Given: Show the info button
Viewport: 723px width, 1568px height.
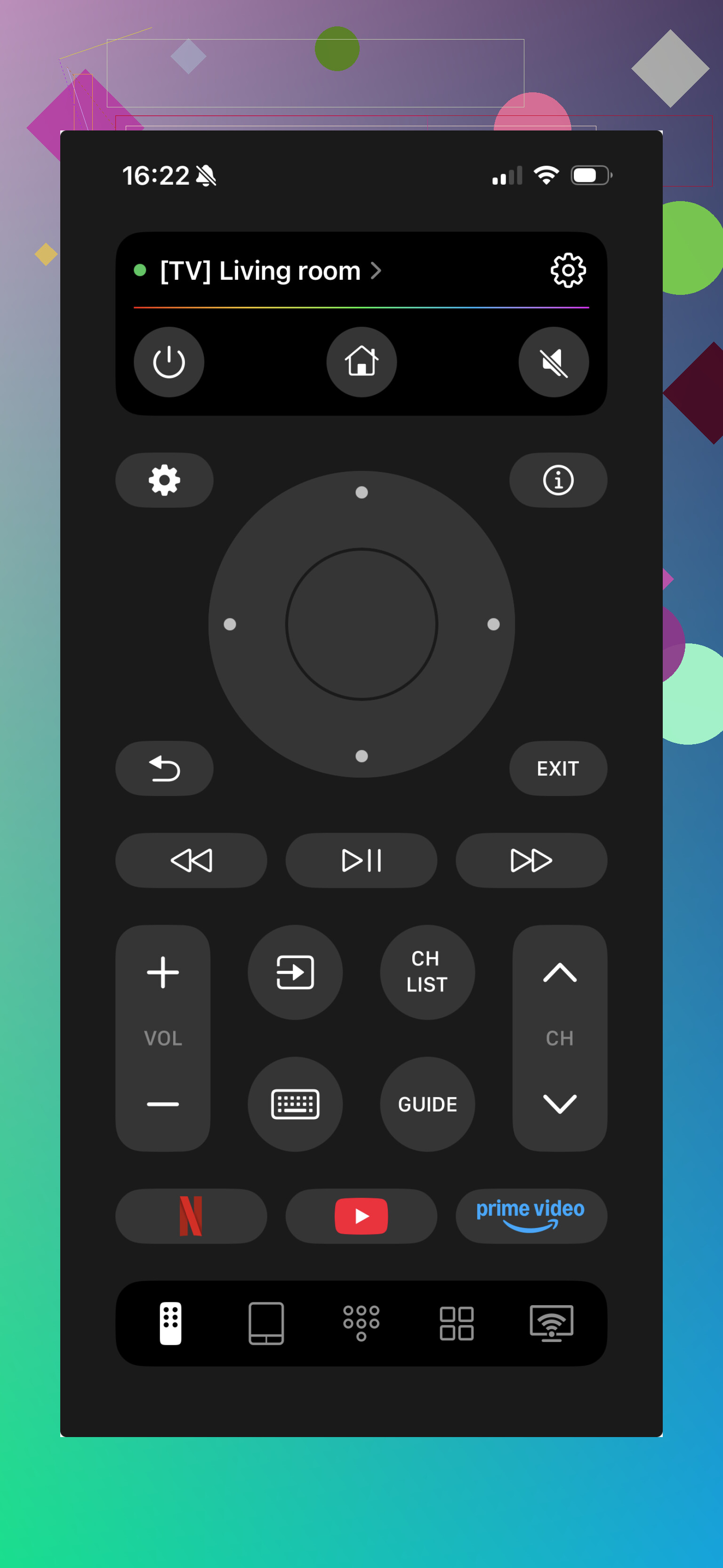Looking at the screenshot, I should coord(558,480).
